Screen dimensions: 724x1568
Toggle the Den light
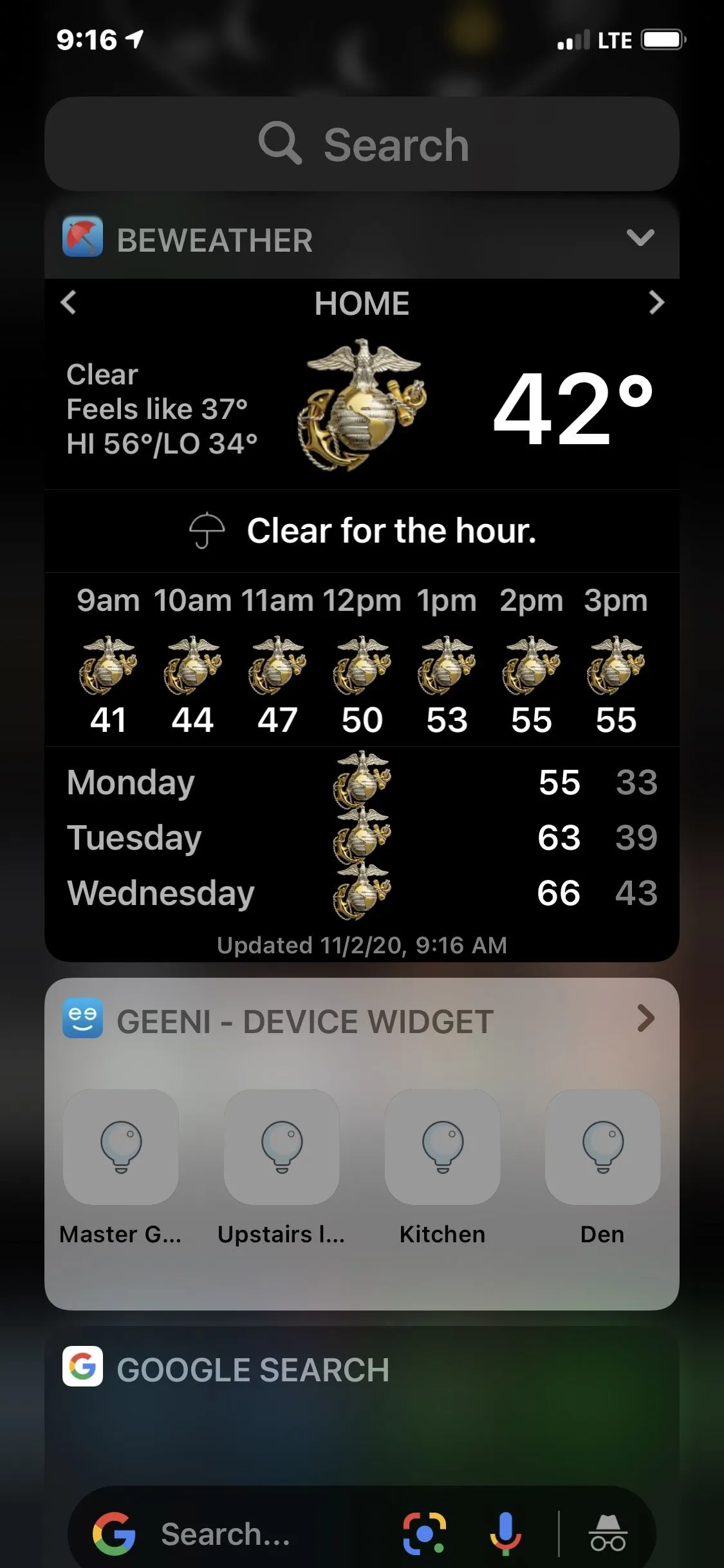(x=602, y=1147)
